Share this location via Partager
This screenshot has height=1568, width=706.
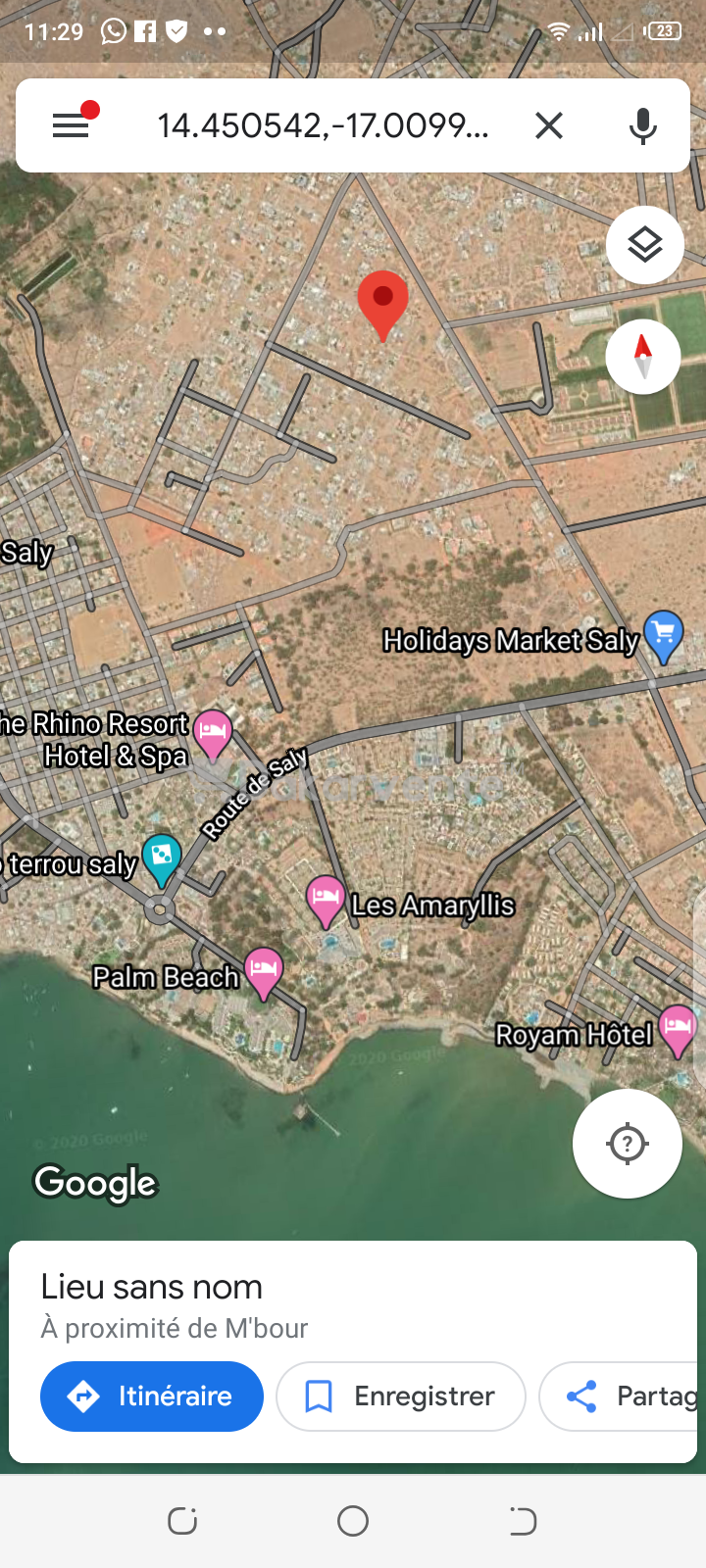pos(623,1396)
